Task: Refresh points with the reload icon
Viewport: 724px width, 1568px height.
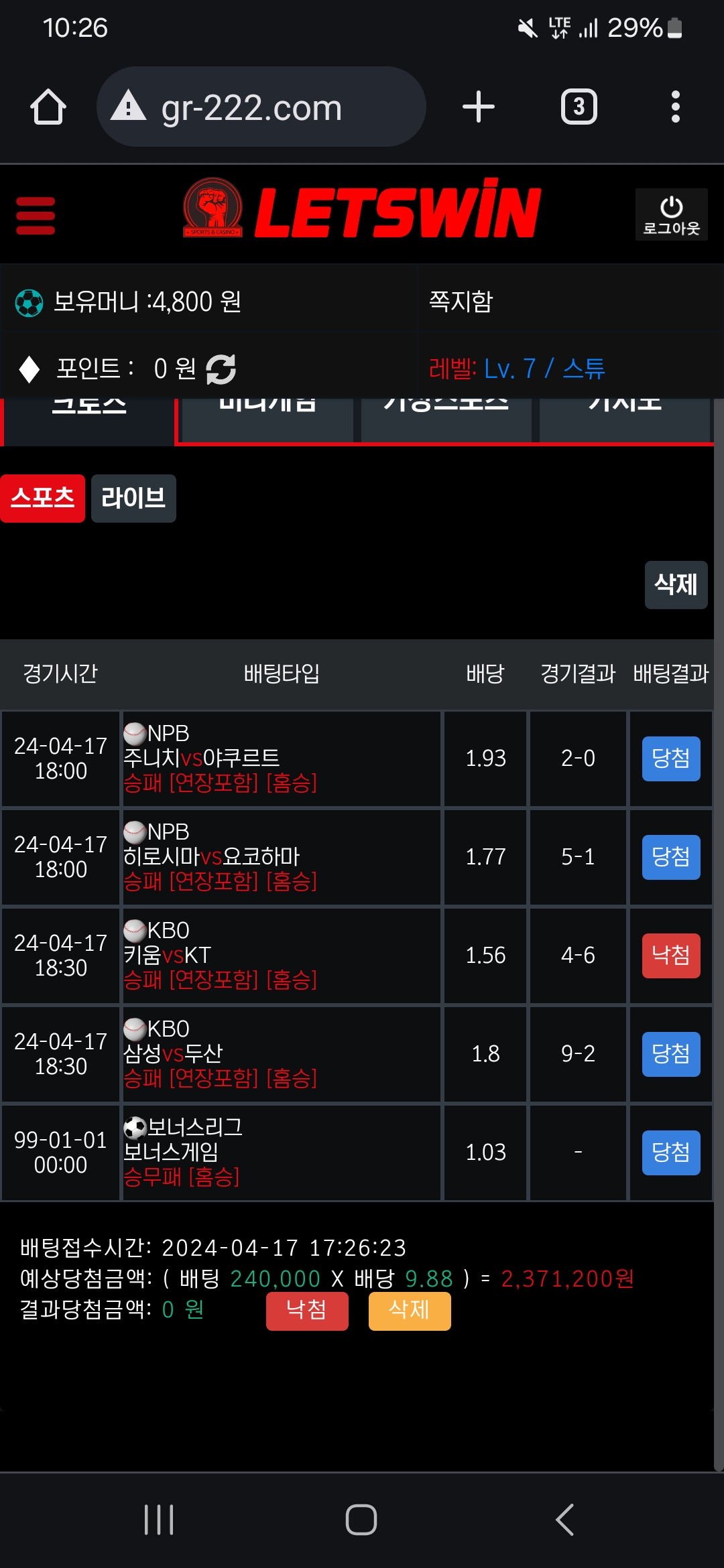Action: pos(221,369)
